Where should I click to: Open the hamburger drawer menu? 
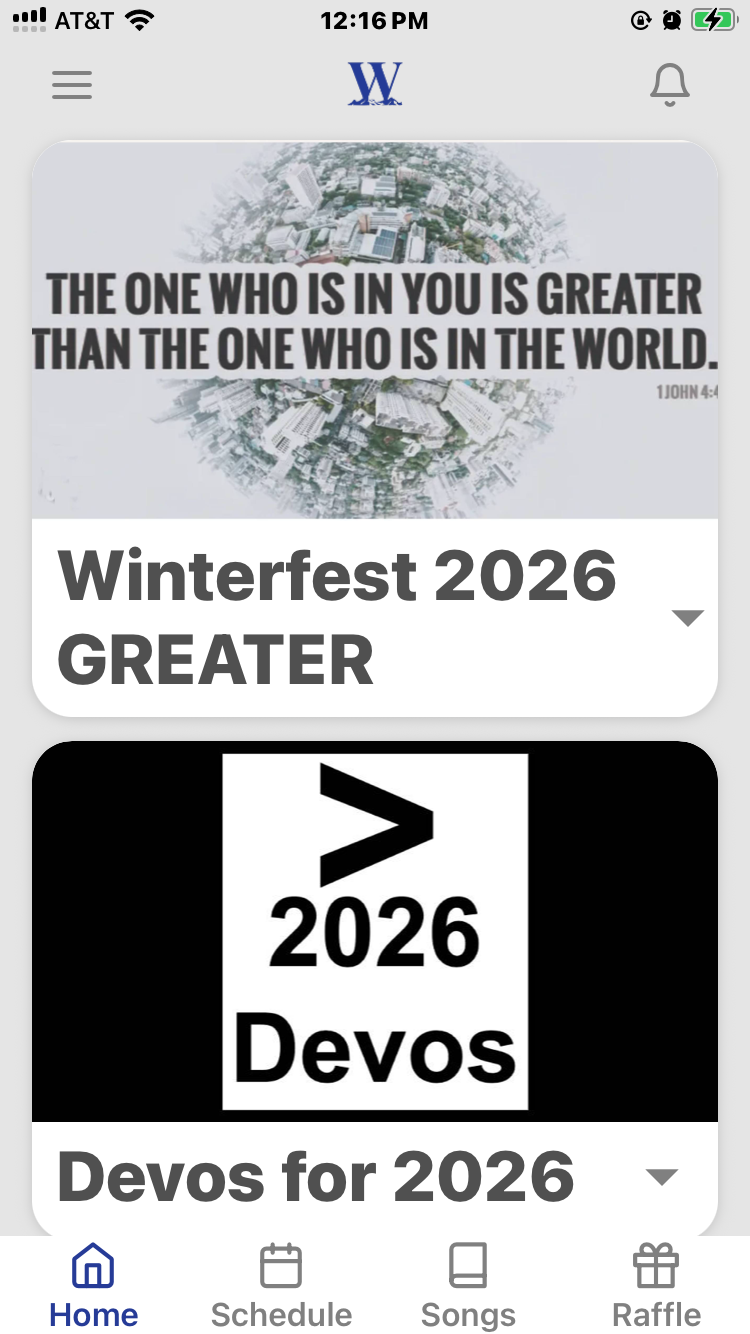click(72, 85)
